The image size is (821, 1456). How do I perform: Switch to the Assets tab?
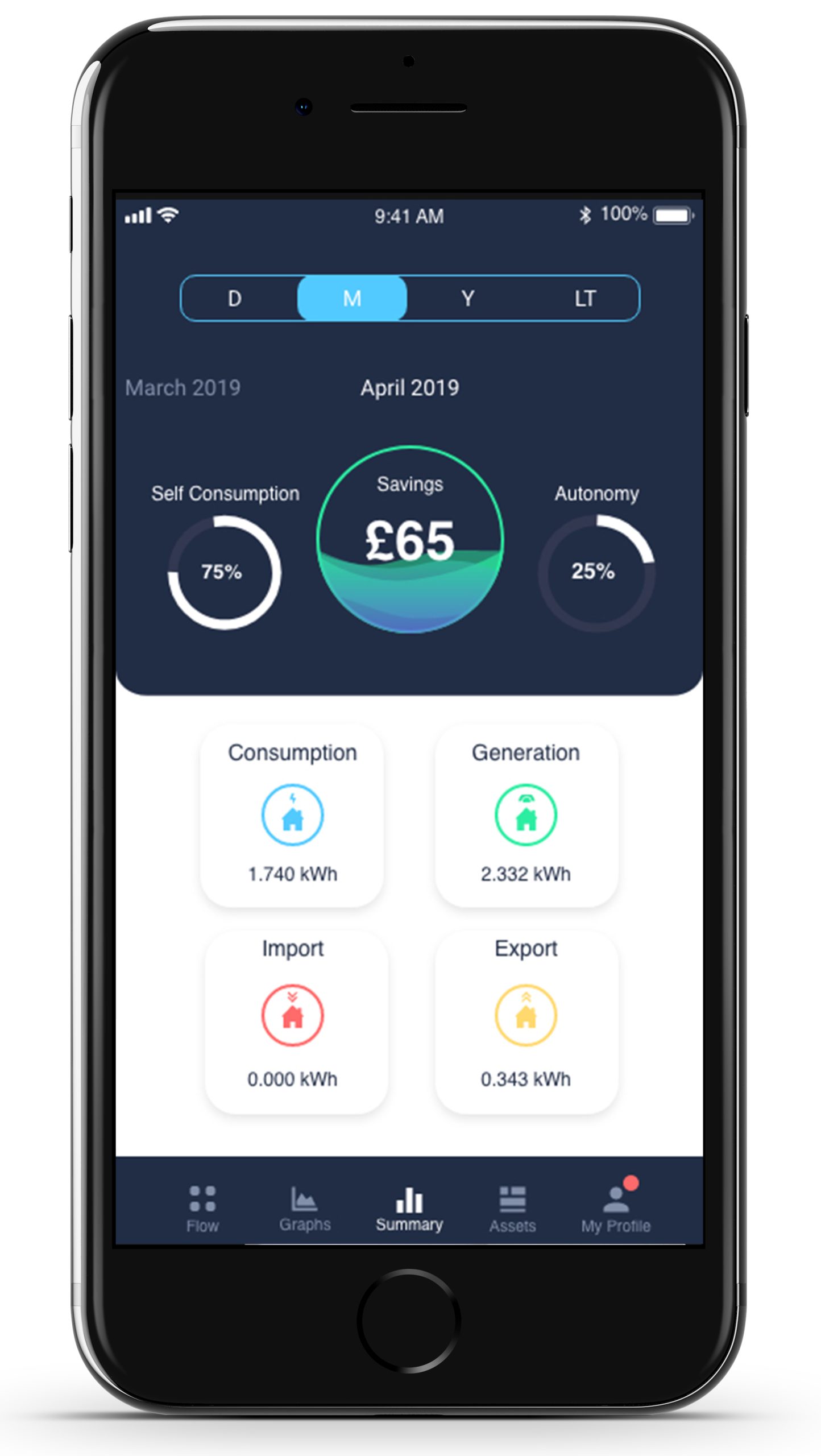coord(512,1208)
